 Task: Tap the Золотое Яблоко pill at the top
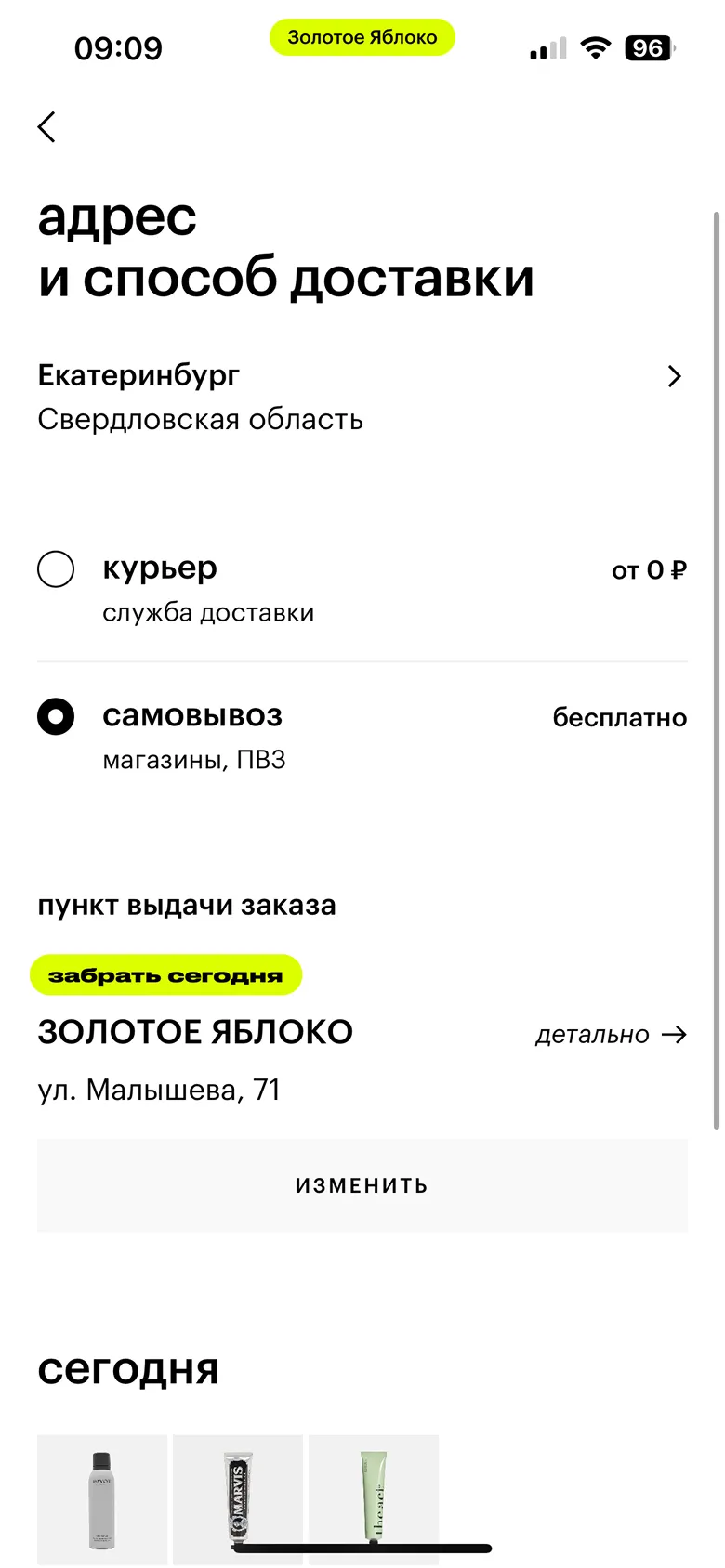(x=362, y=37)
